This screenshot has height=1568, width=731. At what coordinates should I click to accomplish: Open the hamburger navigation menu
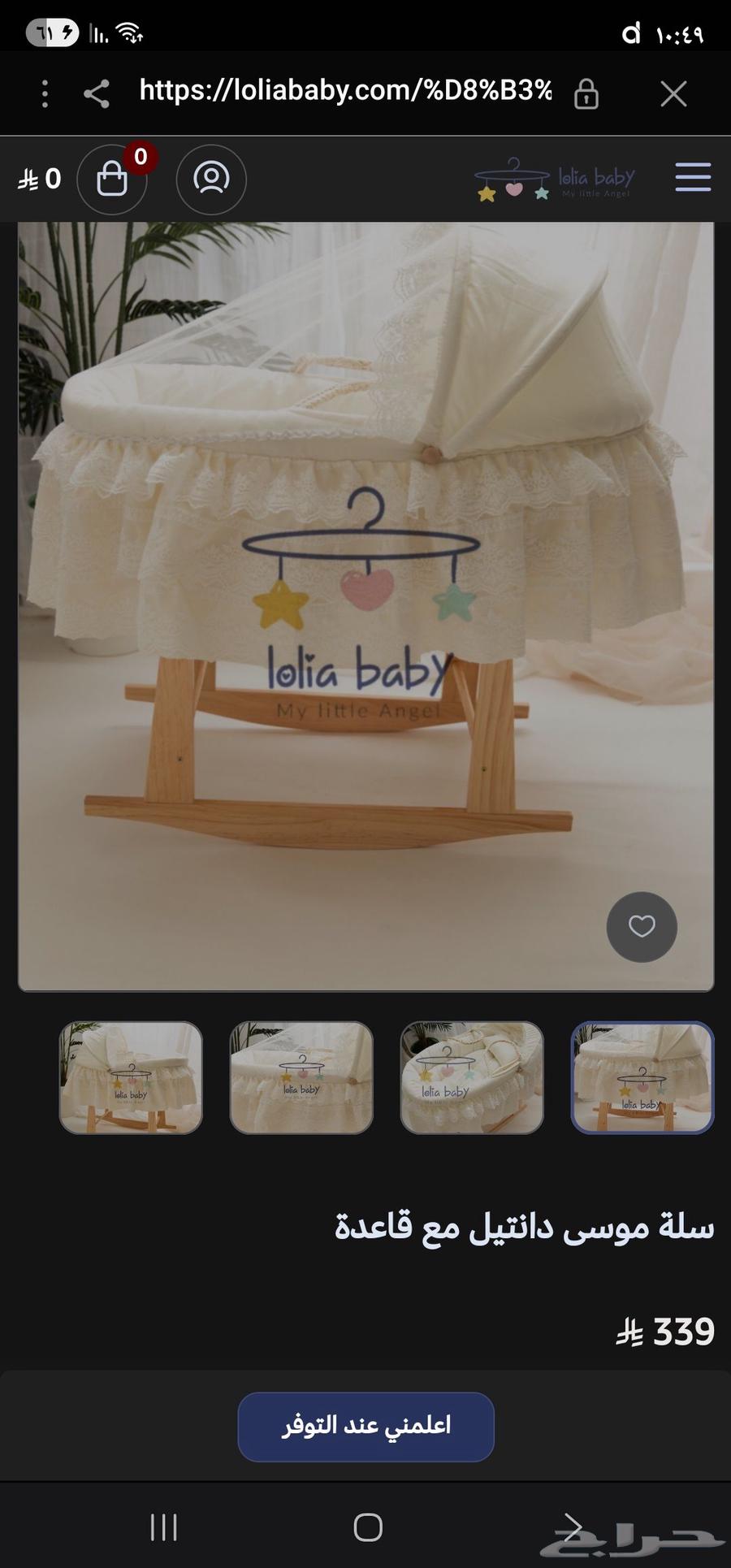(693, 178)
